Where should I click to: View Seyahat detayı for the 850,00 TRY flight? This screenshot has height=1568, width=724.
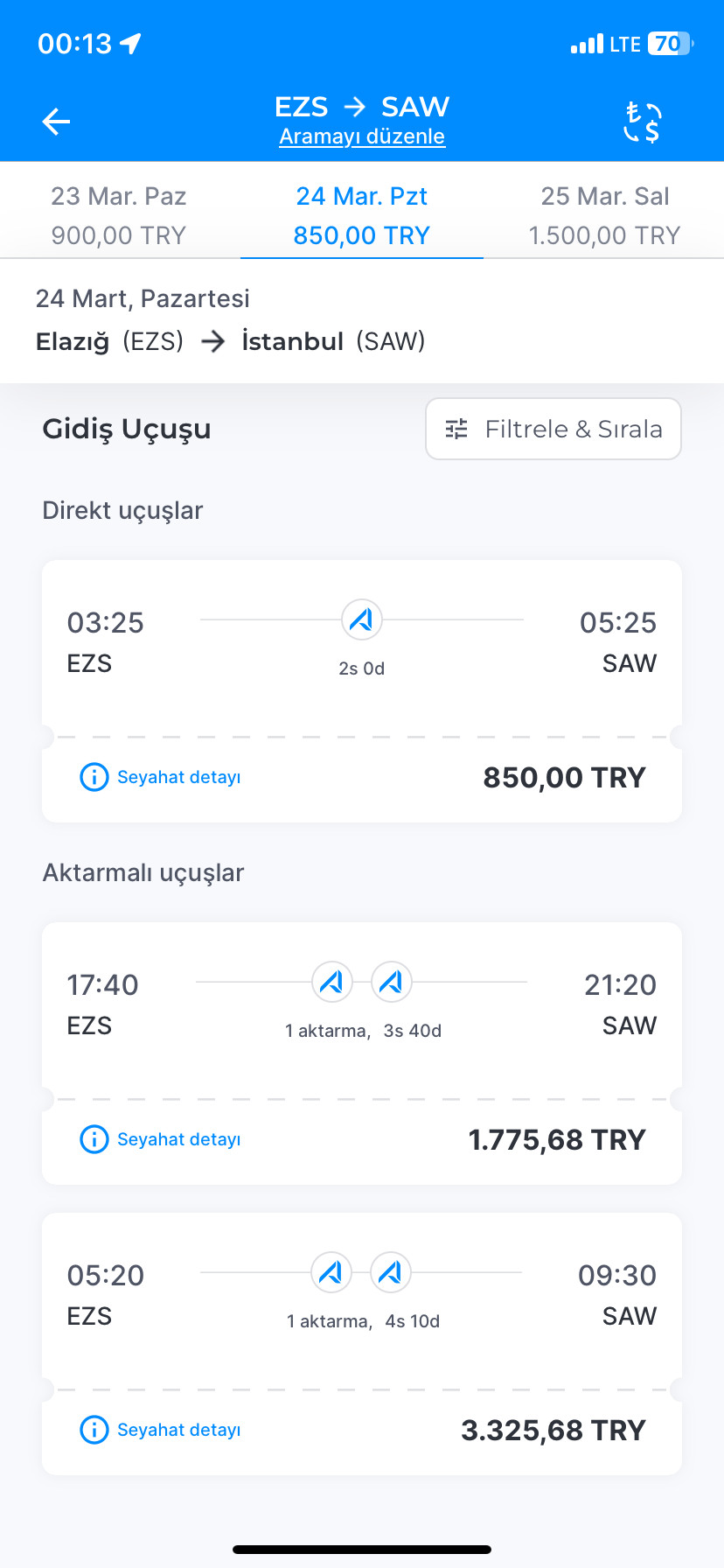[x=161, y=777]
